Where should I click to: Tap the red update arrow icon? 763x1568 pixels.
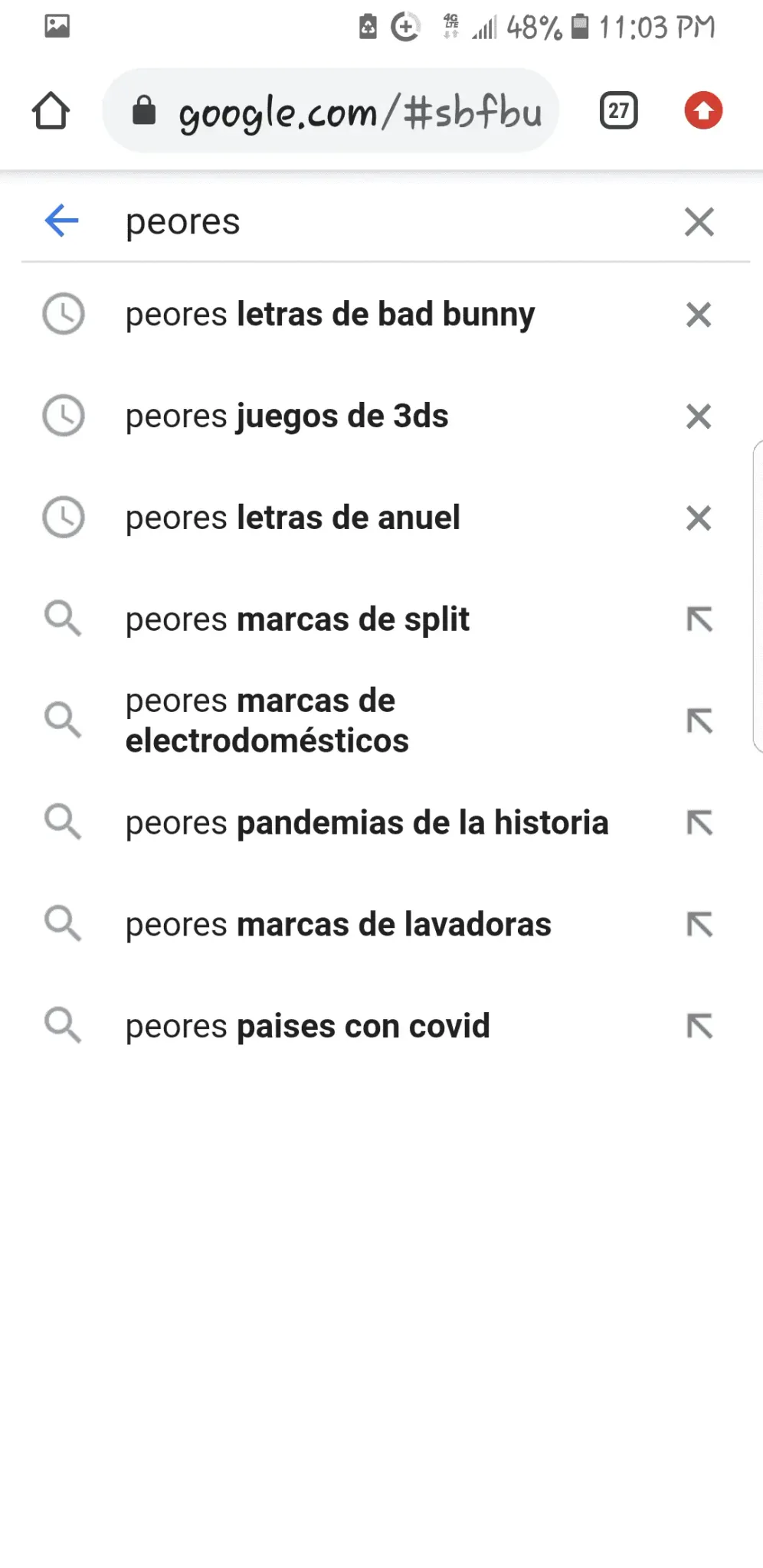coord(703,110)
